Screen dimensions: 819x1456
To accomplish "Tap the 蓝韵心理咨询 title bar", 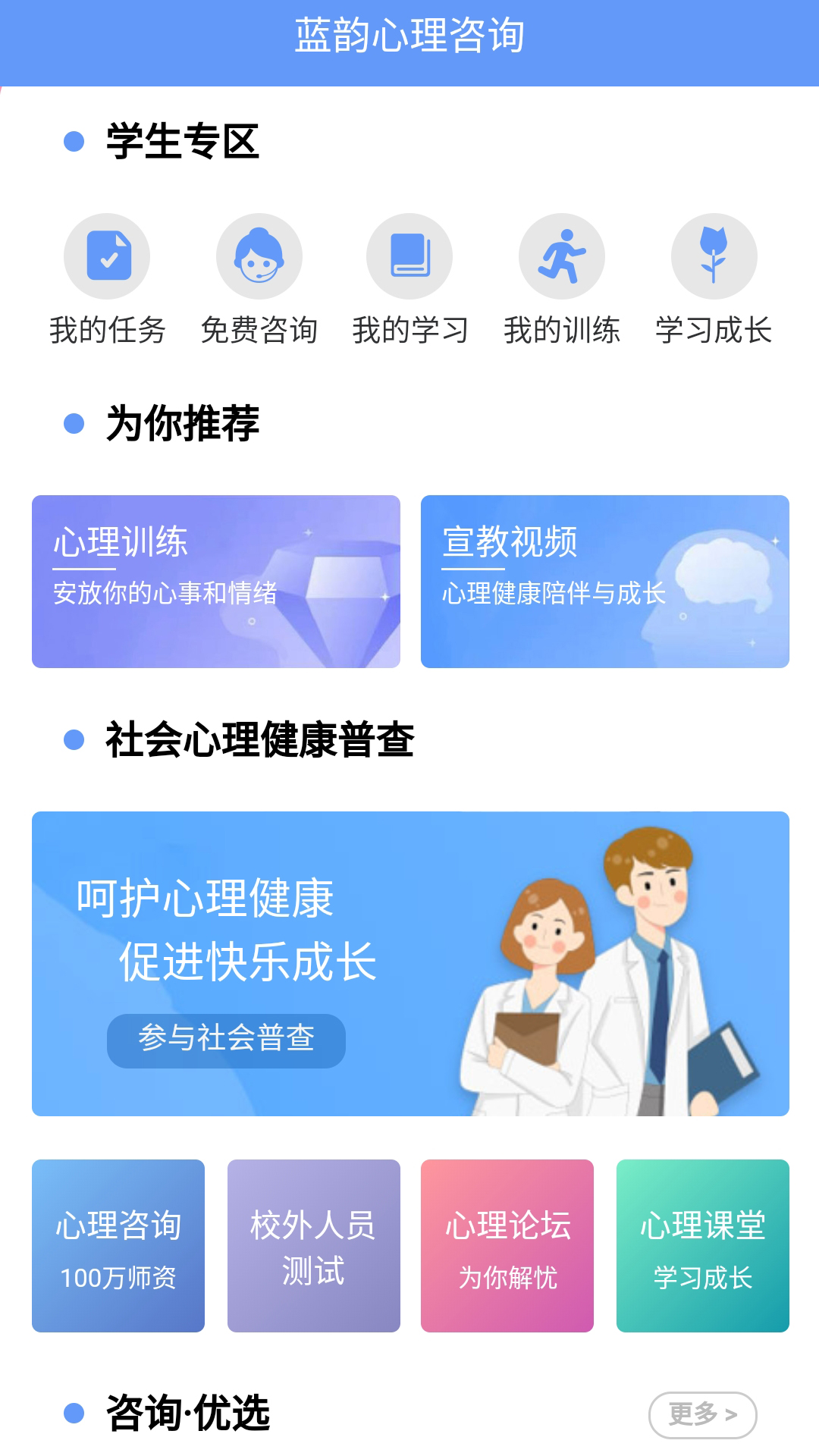I will pos(409,34).
